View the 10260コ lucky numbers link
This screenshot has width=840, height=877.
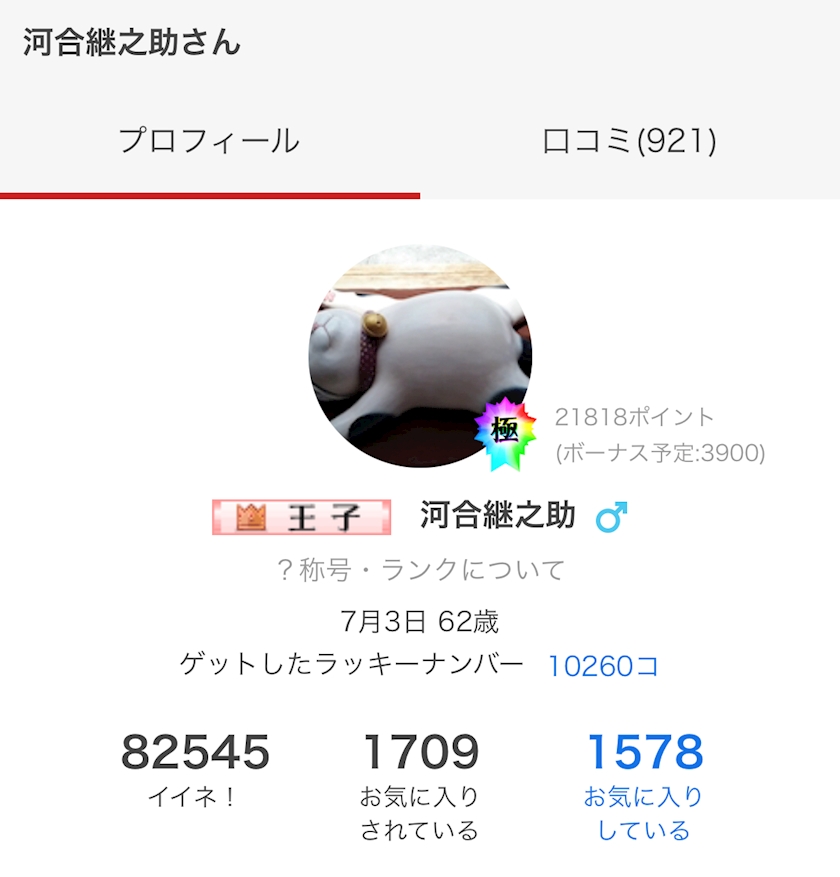click(603, 666)
